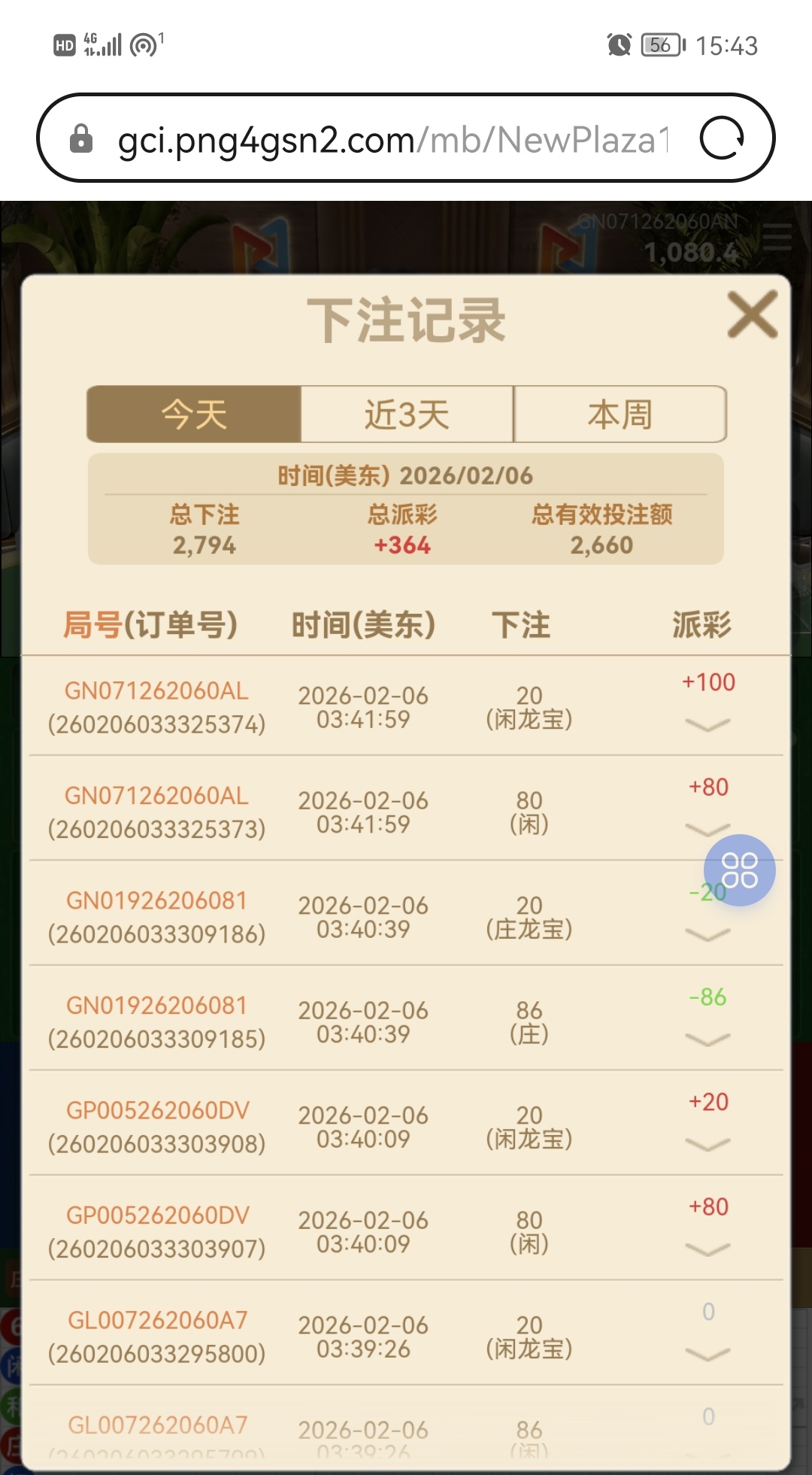
Task: Expand order 260206033309185 details
Action: (x=707, y=1039)
